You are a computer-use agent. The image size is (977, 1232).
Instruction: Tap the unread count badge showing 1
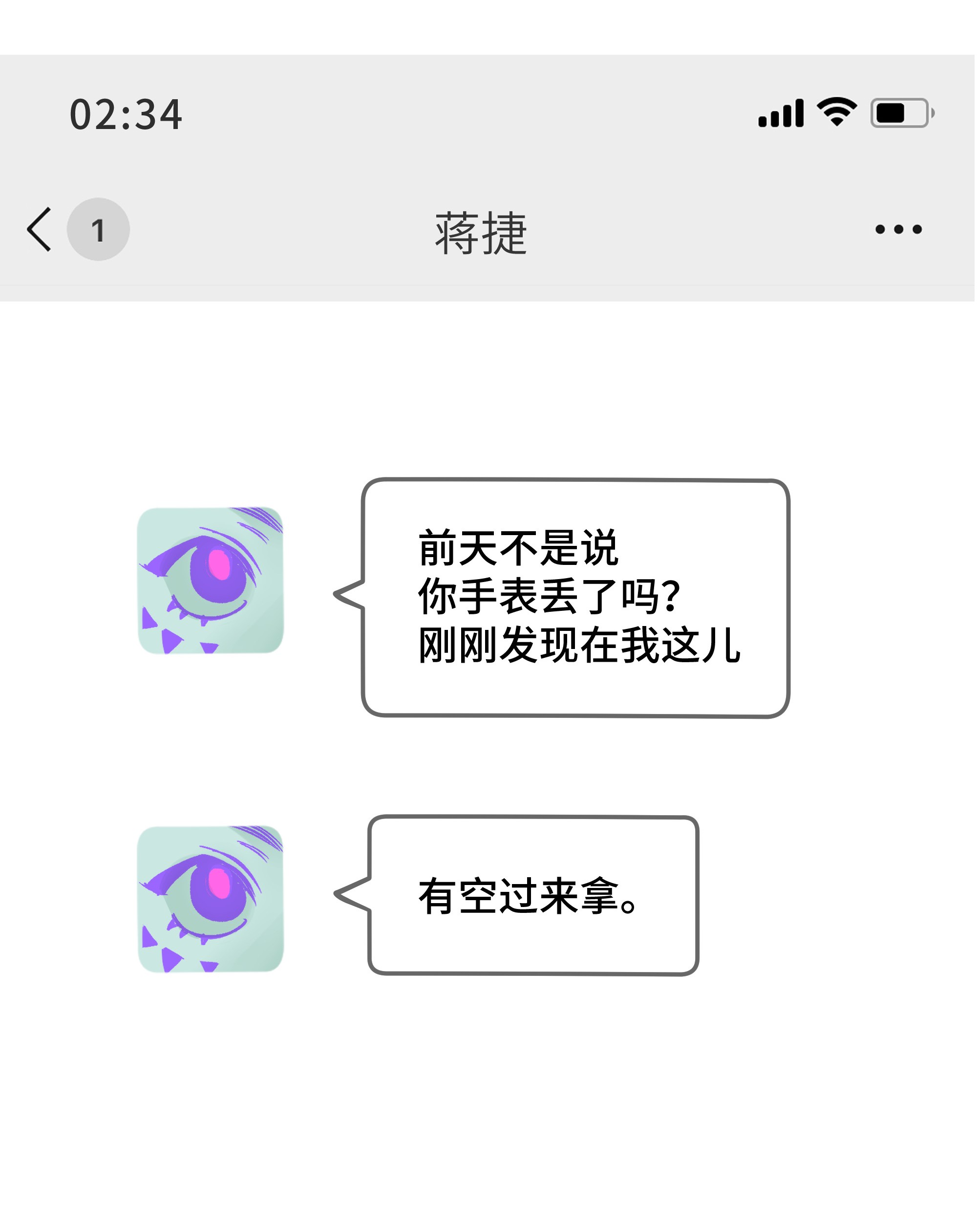(98, 229)
